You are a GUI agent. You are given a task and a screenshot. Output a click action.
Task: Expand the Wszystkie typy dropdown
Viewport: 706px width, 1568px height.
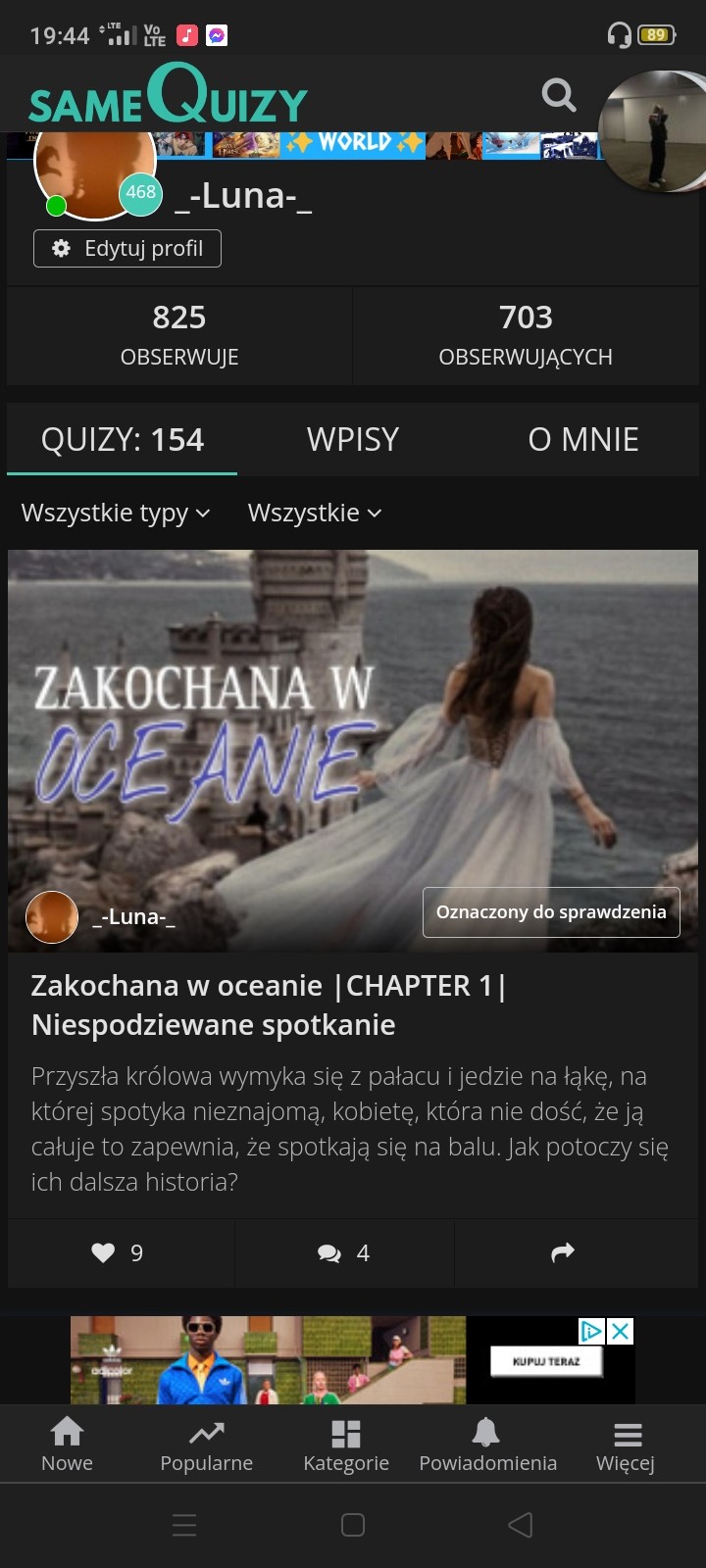116,513
